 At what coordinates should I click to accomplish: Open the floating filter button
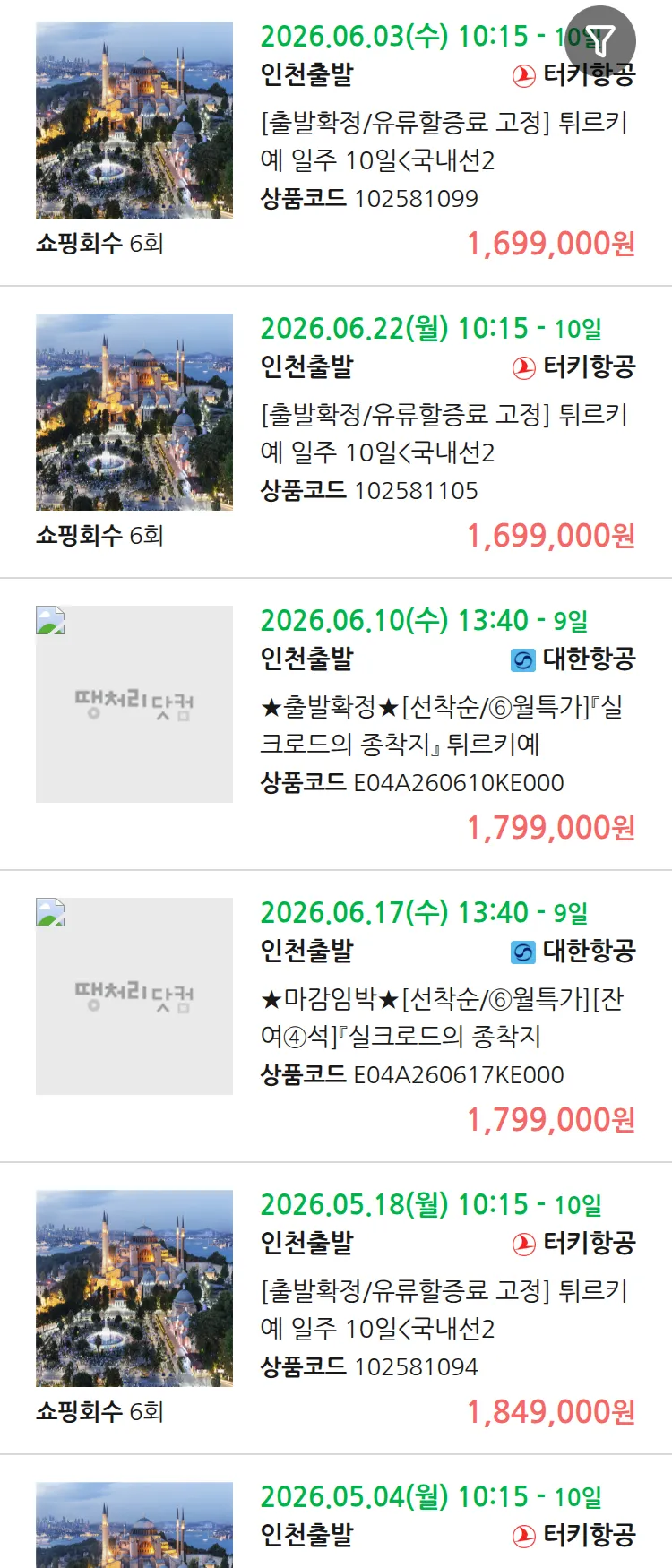(x=601, y=40)
